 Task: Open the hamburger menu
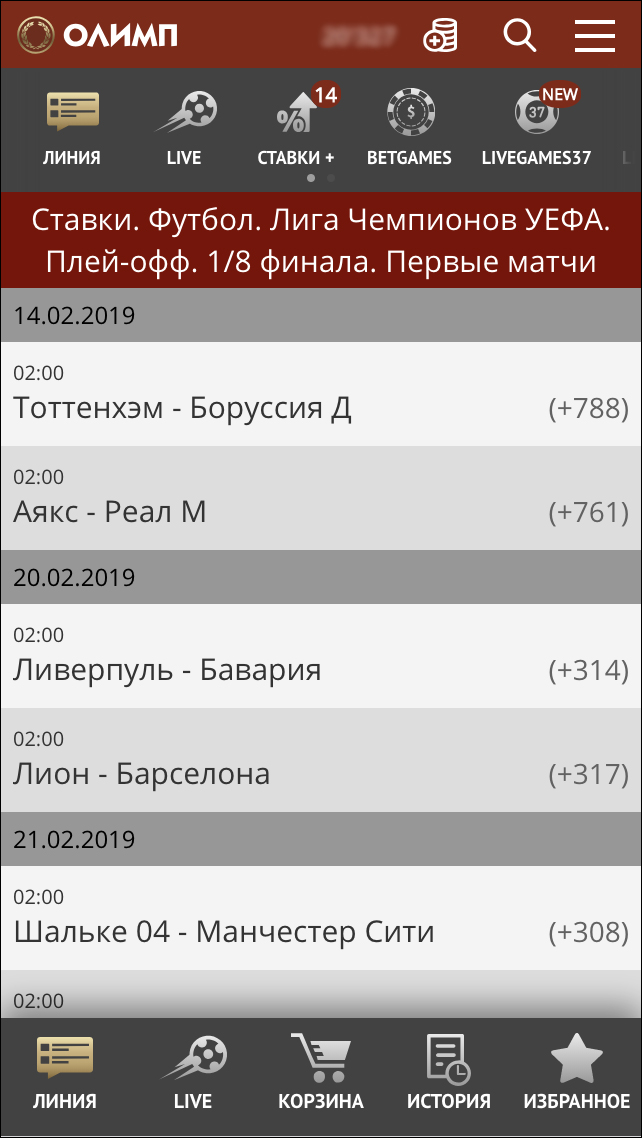tap(595, 35)
